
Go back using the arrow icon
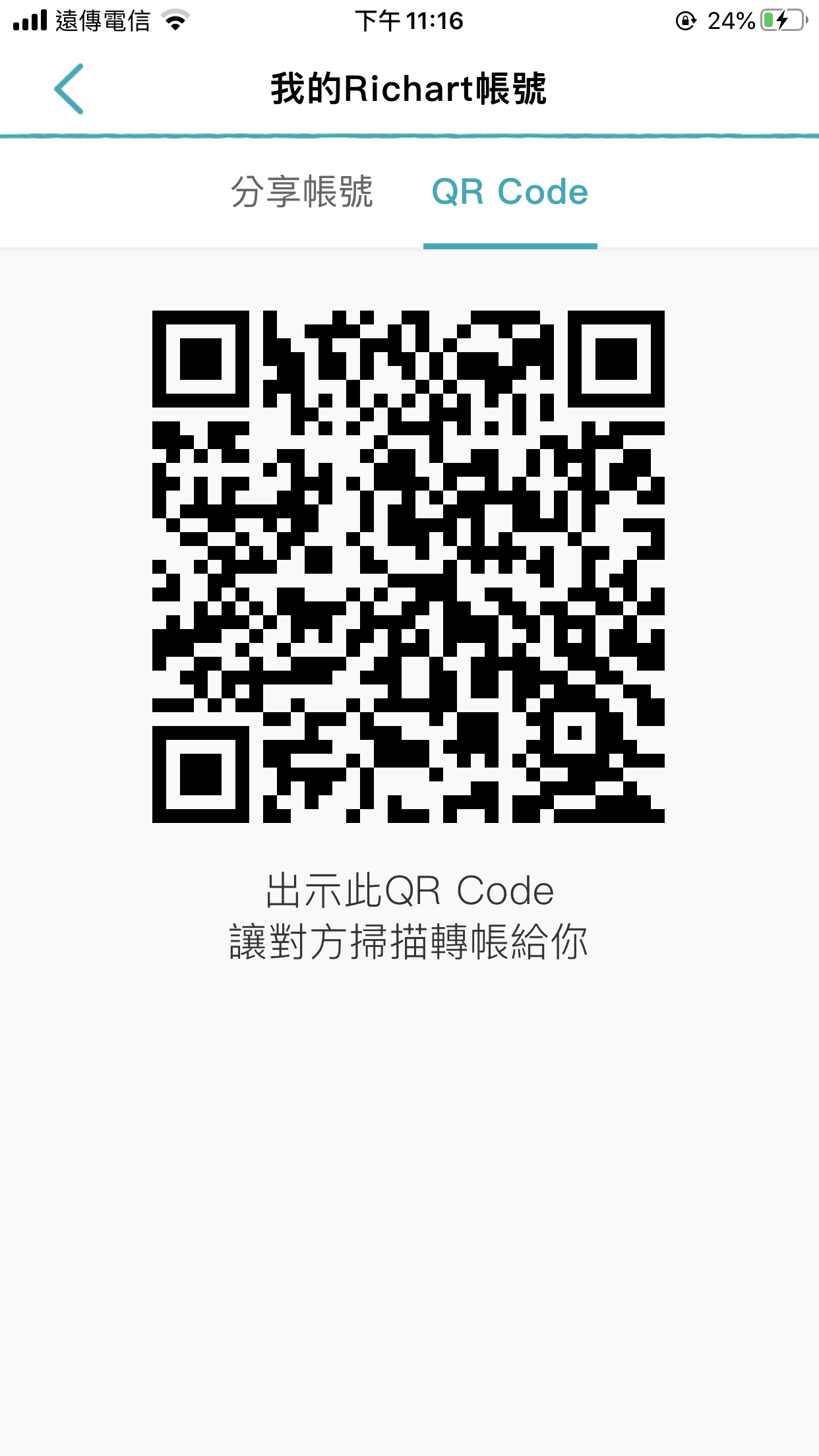69,89
